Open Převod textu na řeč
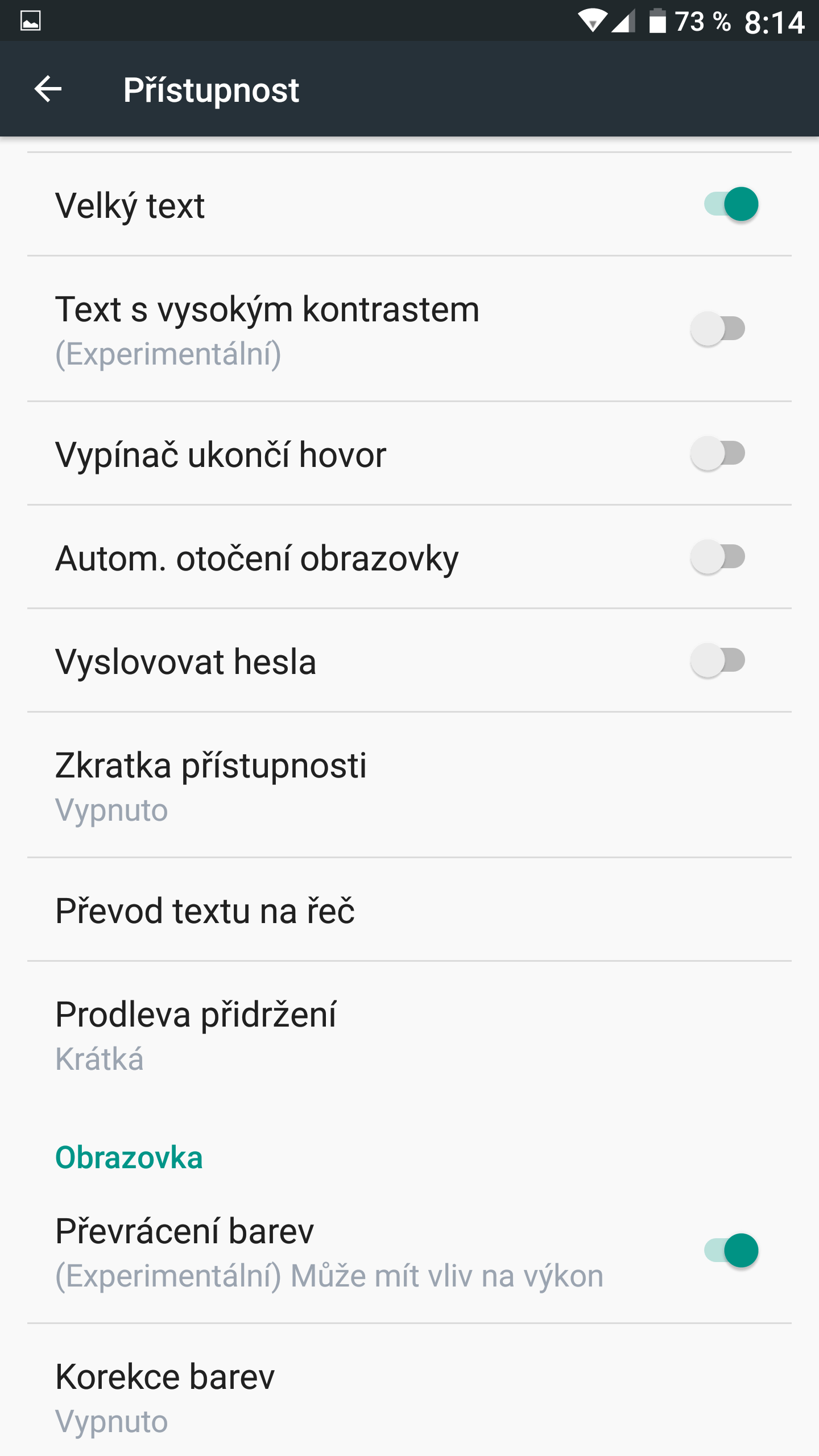The width and height of the screenshot is (819, 1456). click(x=409, y=910)
